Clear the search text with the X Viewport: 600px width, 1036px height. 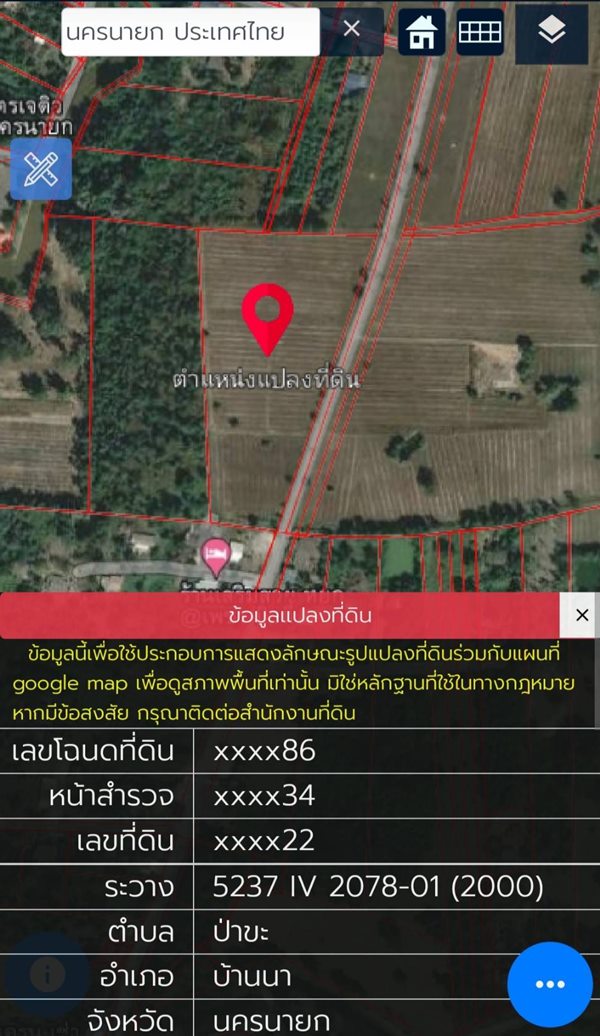coord(352,29)
